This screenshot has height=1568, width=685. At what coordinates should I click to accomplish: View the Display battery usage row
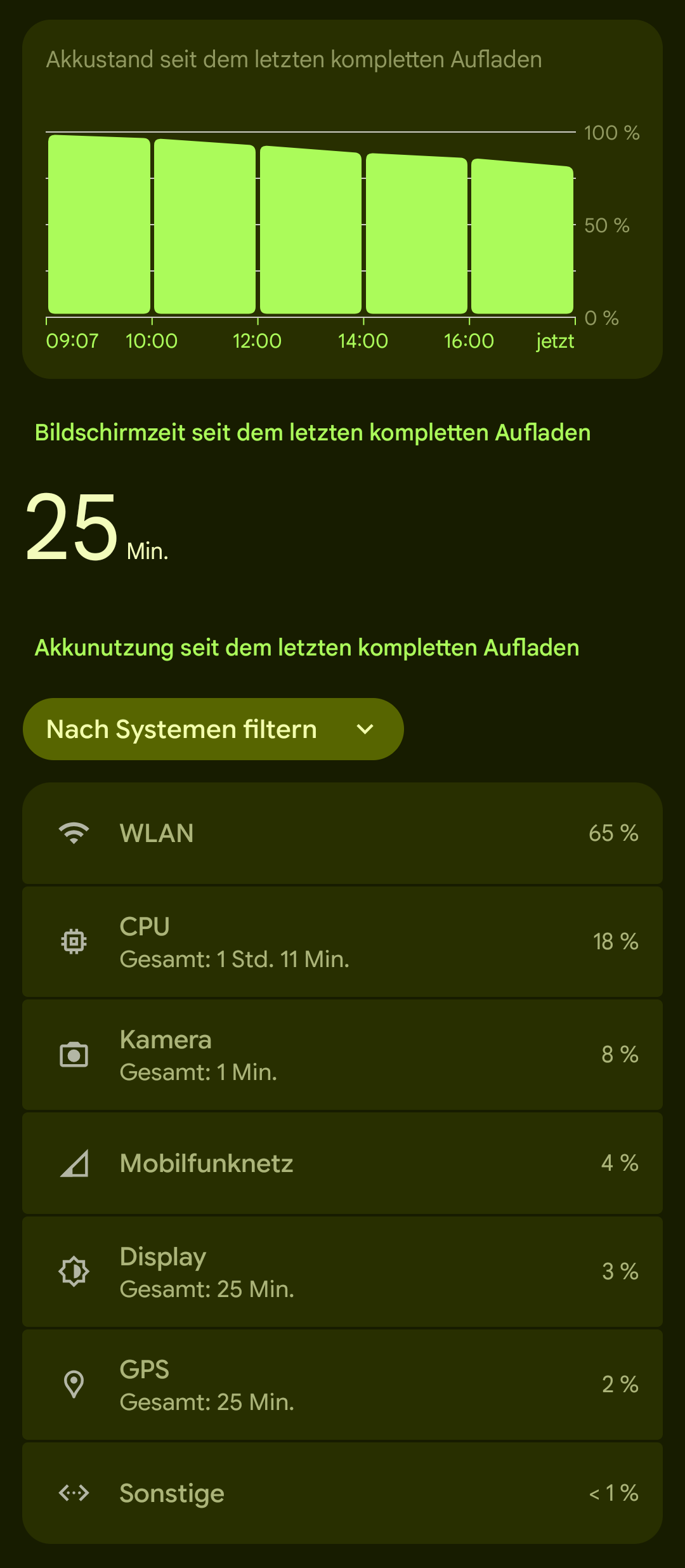tap(342, 1272)
